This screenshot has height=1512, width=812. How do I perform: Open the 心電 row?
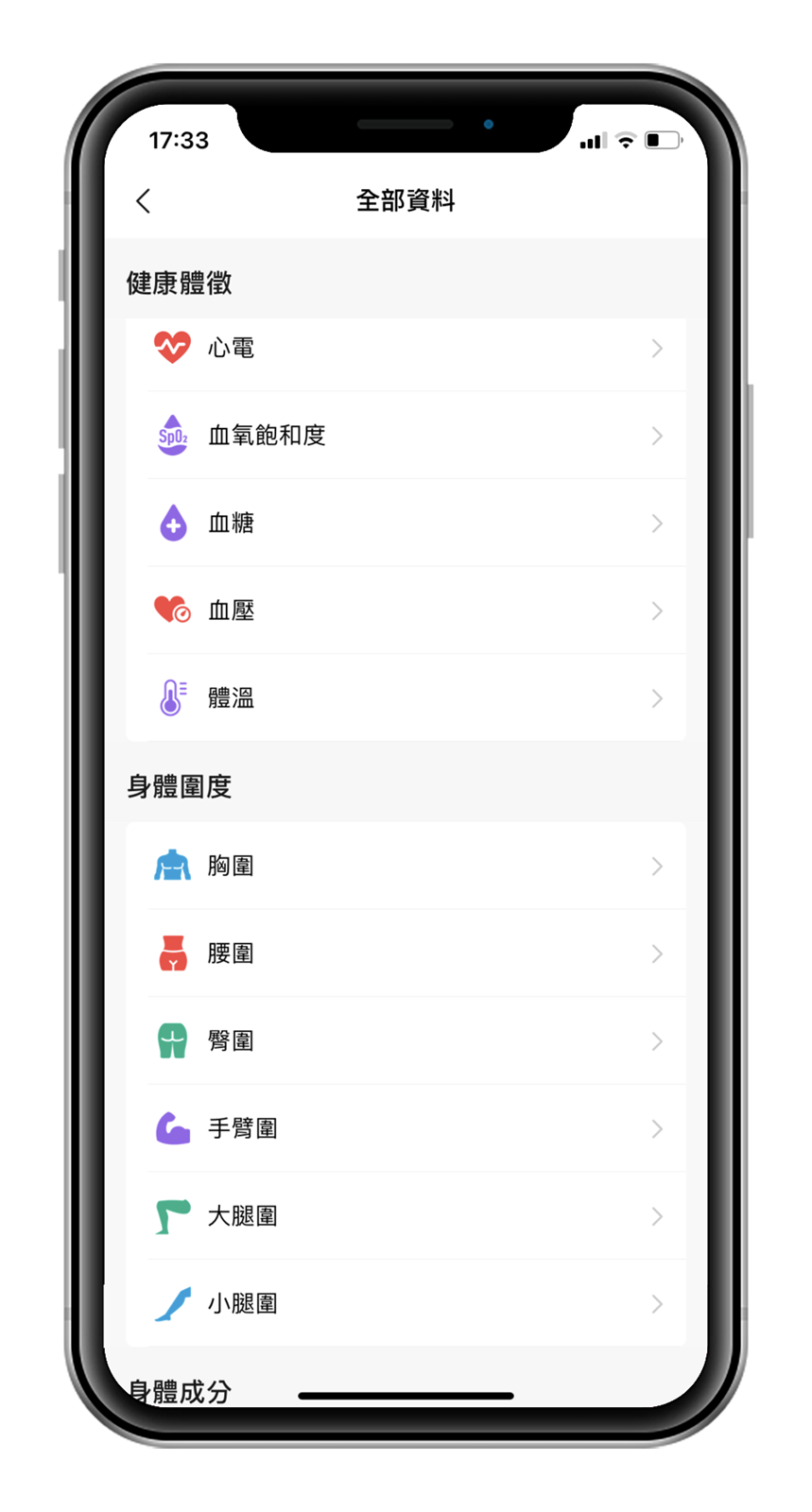(x=405, y=349)
